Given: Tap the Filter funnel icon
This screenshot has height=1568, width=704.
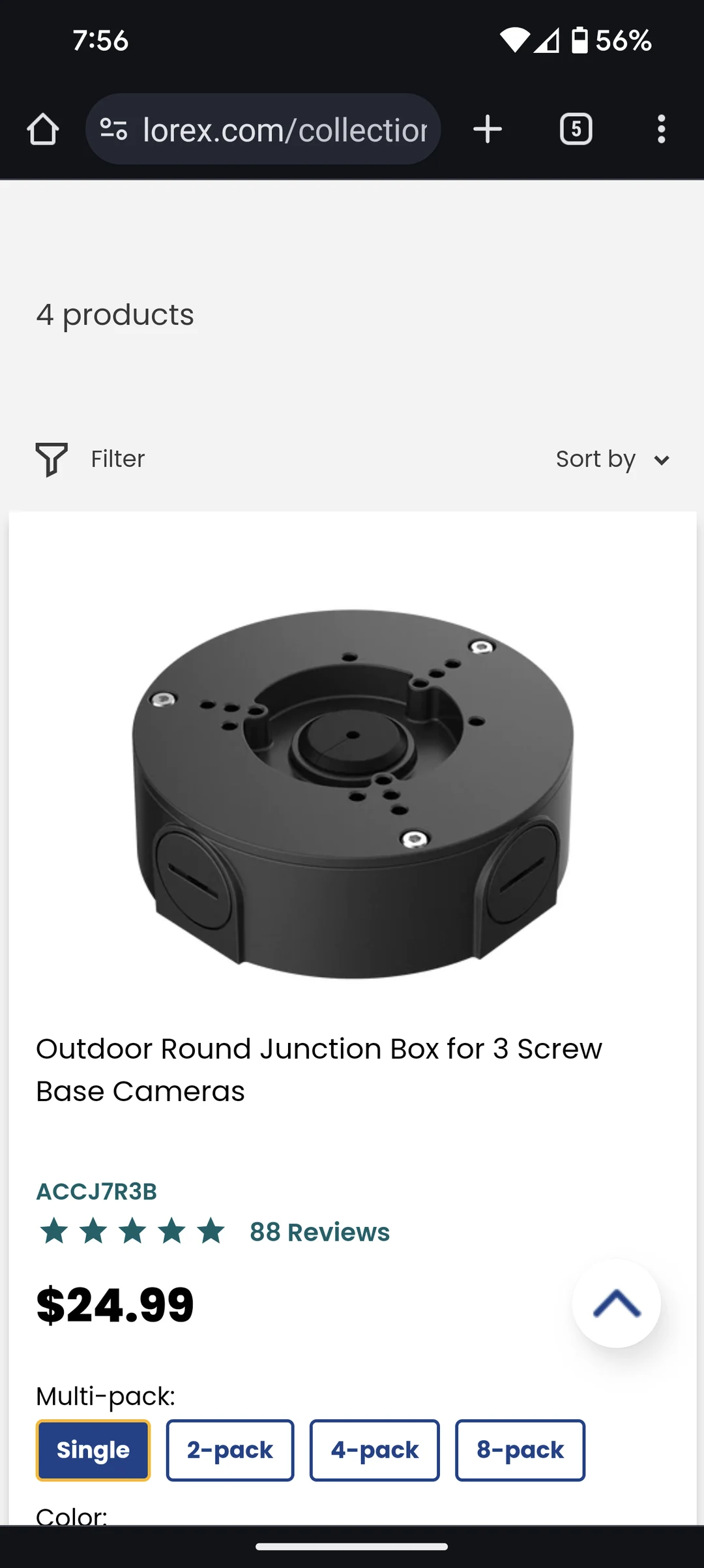Looking at the screenshot, I should [x=51, y=459].
